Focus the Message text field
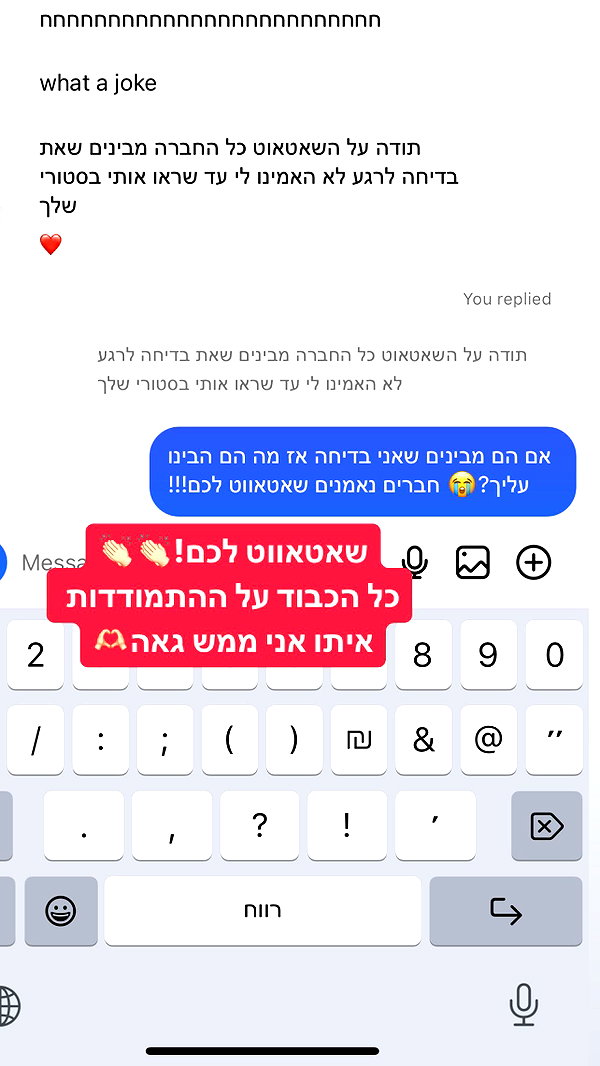The height and width of the screenshot is (1066, 600). 54,562
